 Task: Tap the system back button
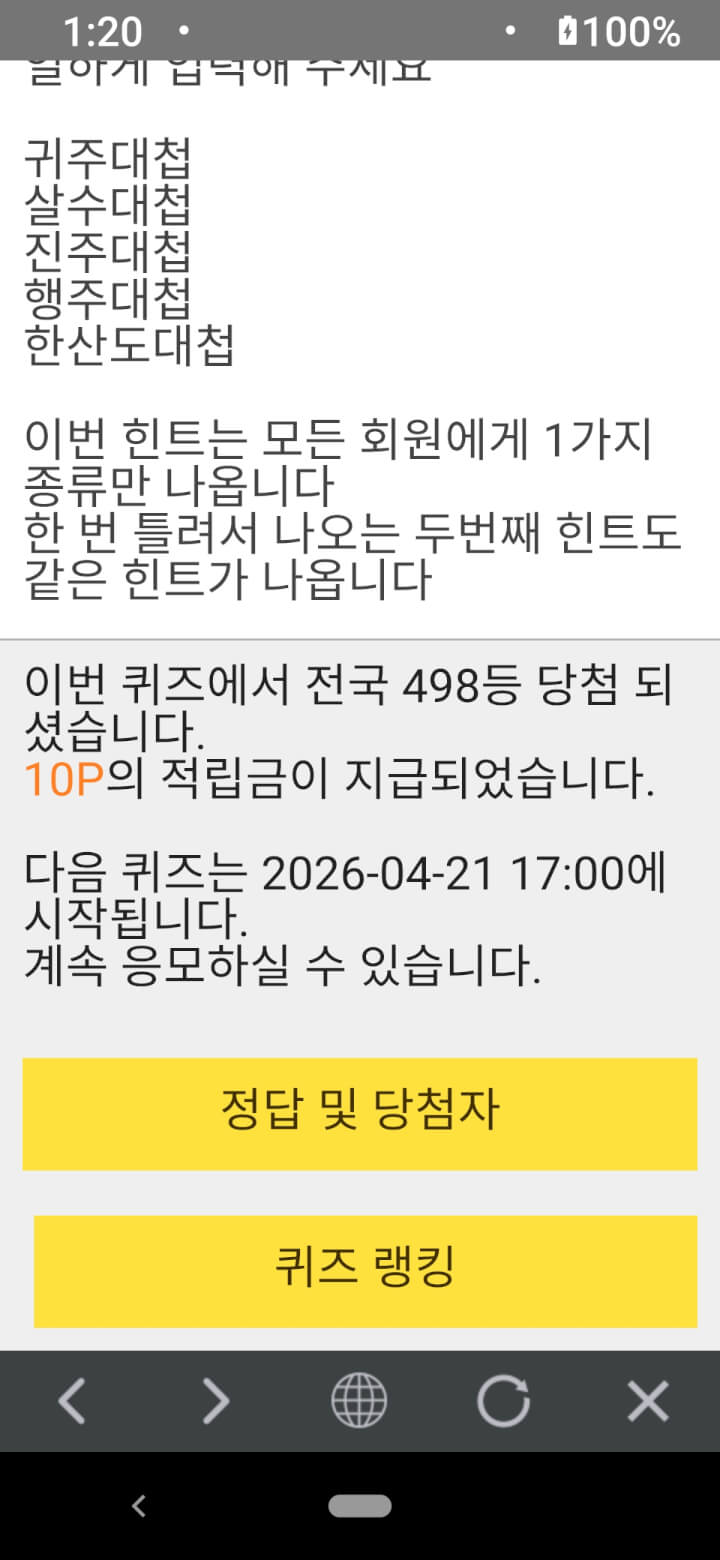pyautogui.click(x=139, y=1506)
